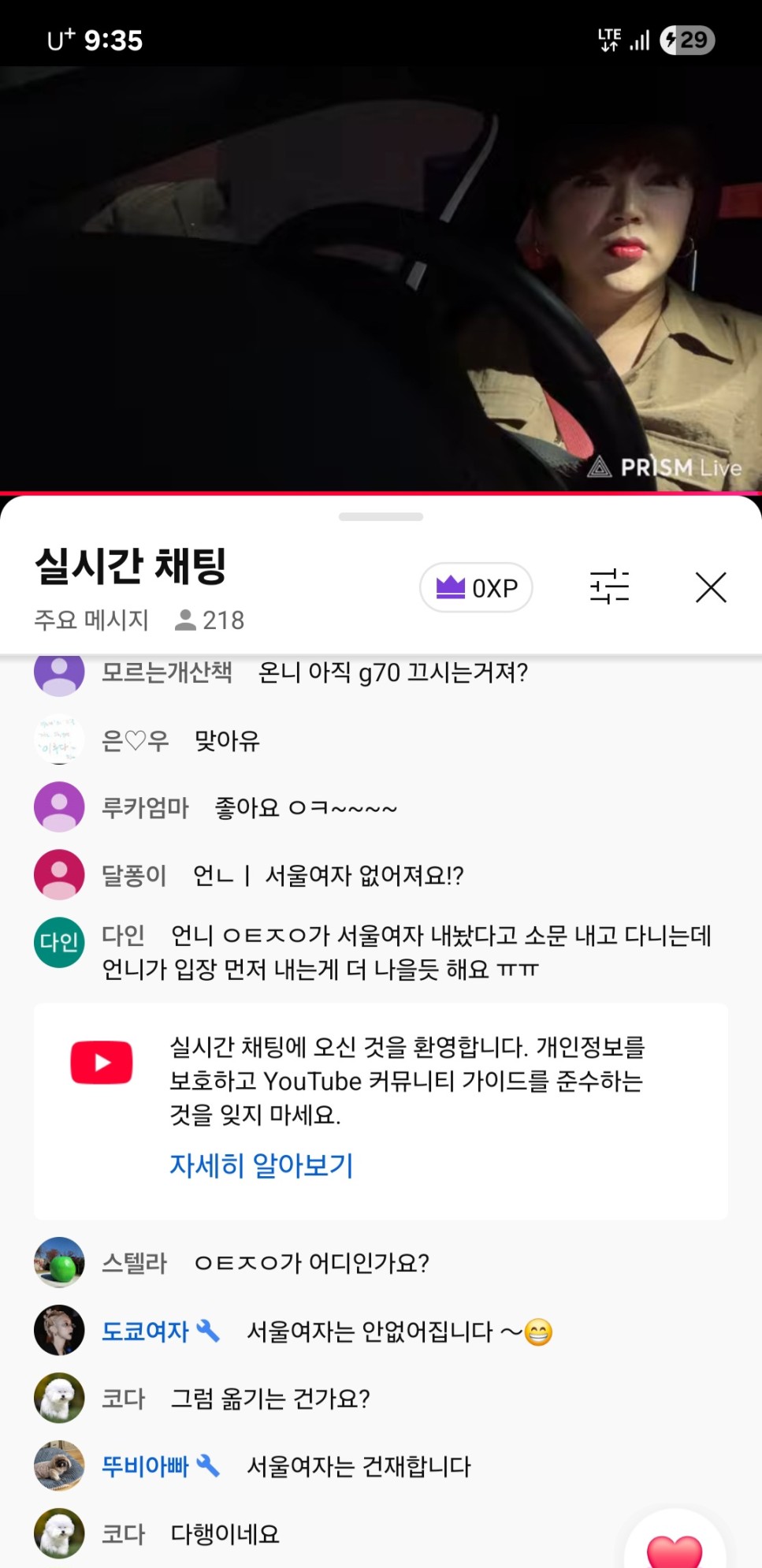
Task: Close the live chat panel
Action: click(x=710, y=587)
